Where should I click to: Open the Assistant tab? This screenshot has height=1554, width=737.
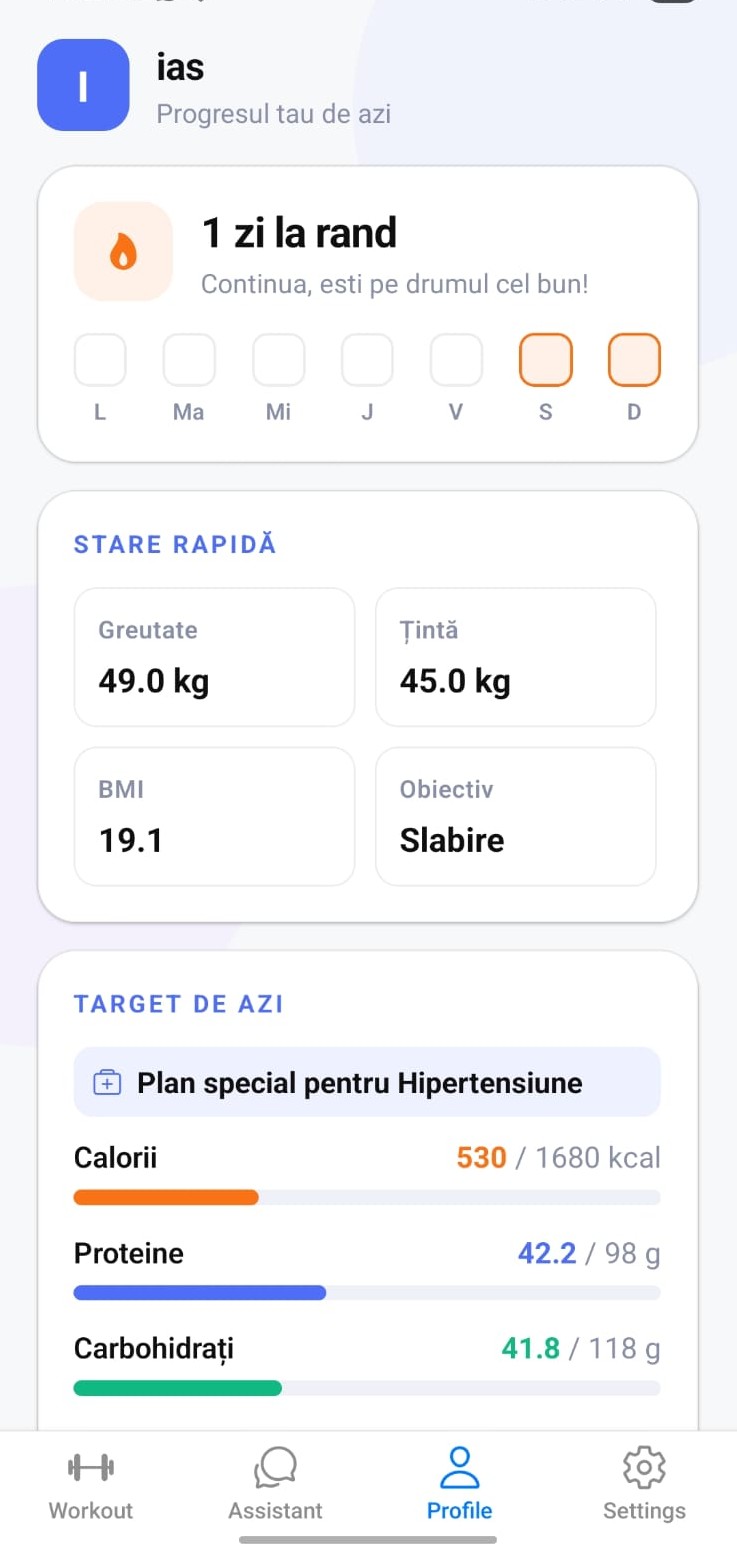point(275,1484)
